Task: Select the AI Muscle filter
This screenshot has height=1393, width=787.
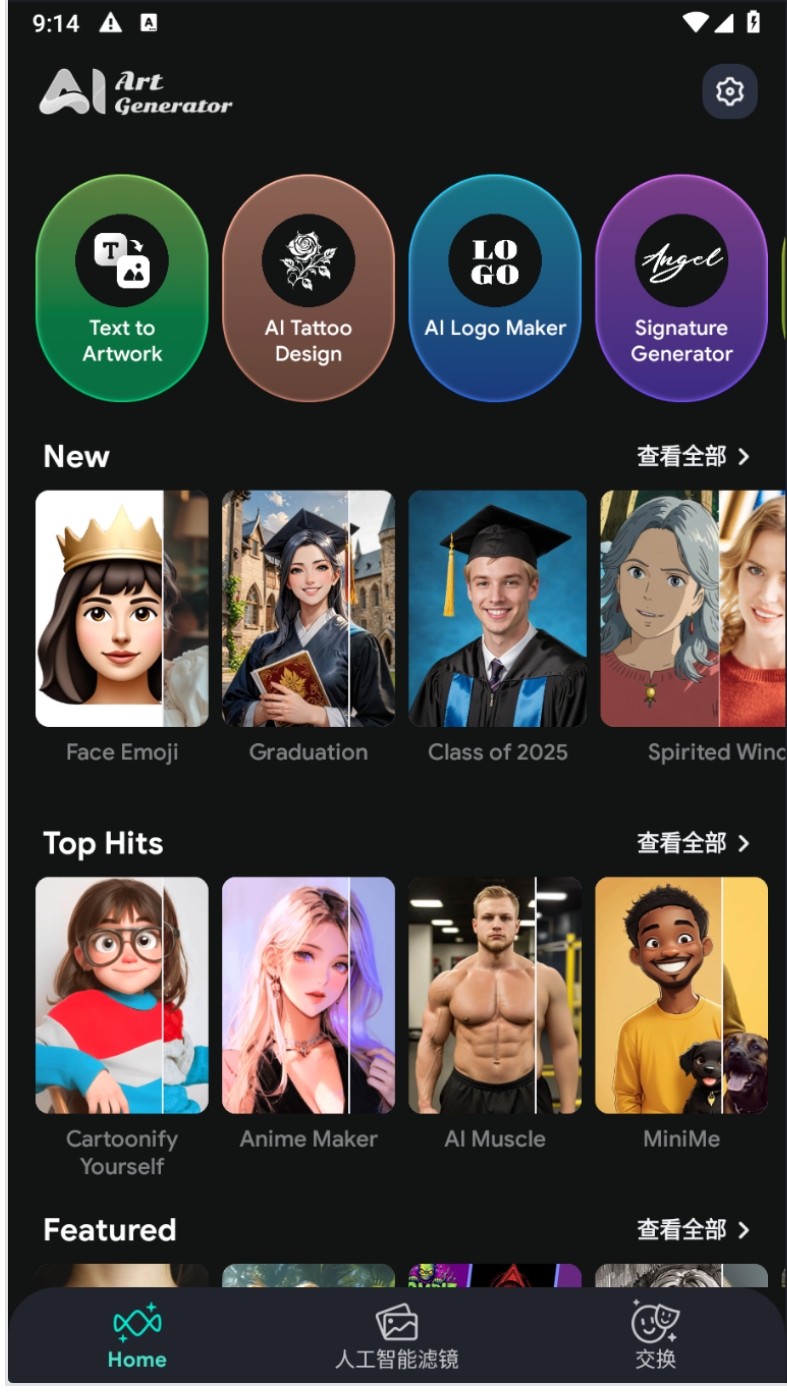Action: pyautogui.click(x=495, y=995)
